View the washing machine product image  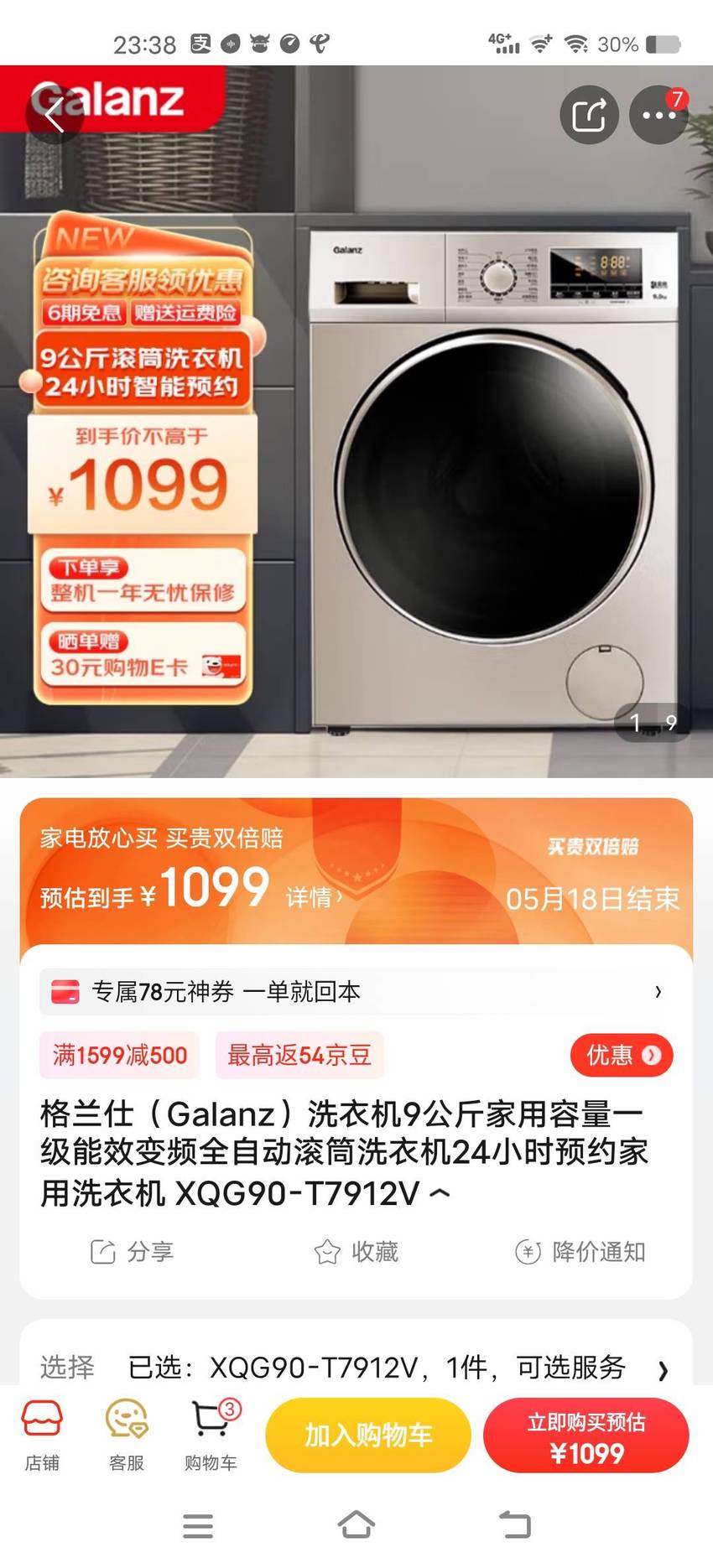coord(493,478)
